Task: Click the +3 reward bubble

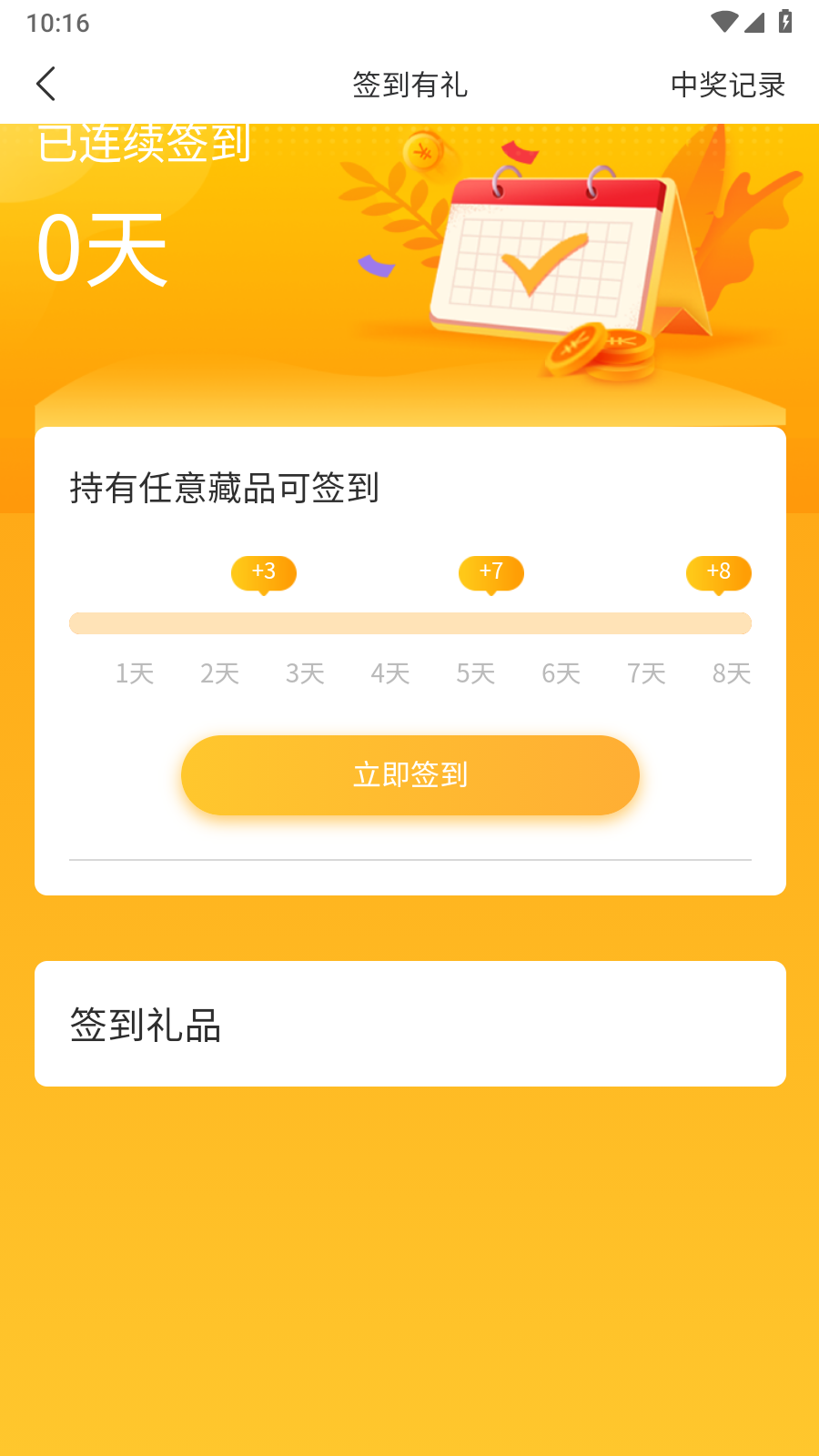Action: coord(264,572)
